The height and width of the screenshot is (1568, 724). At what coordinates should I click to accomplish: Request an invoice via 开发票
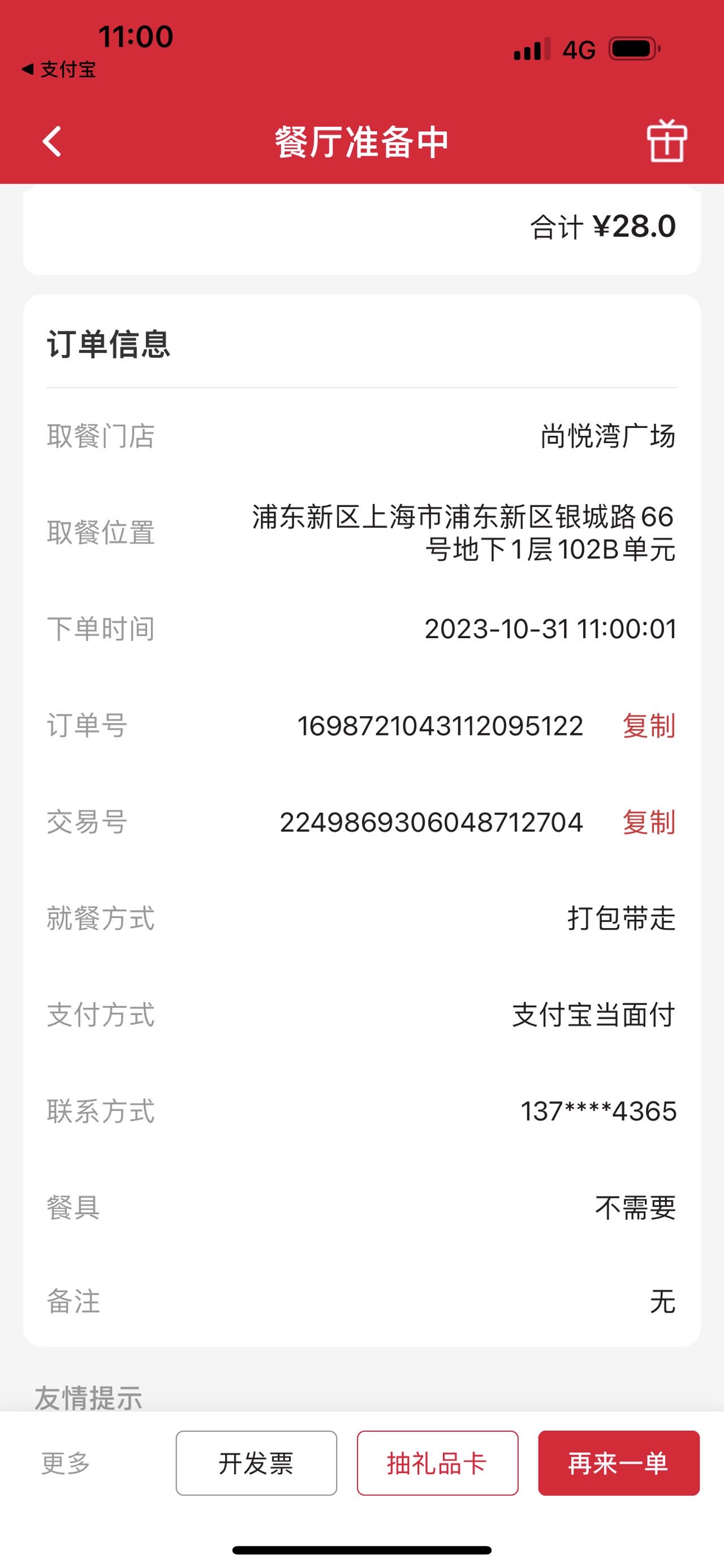(256, 1463)
